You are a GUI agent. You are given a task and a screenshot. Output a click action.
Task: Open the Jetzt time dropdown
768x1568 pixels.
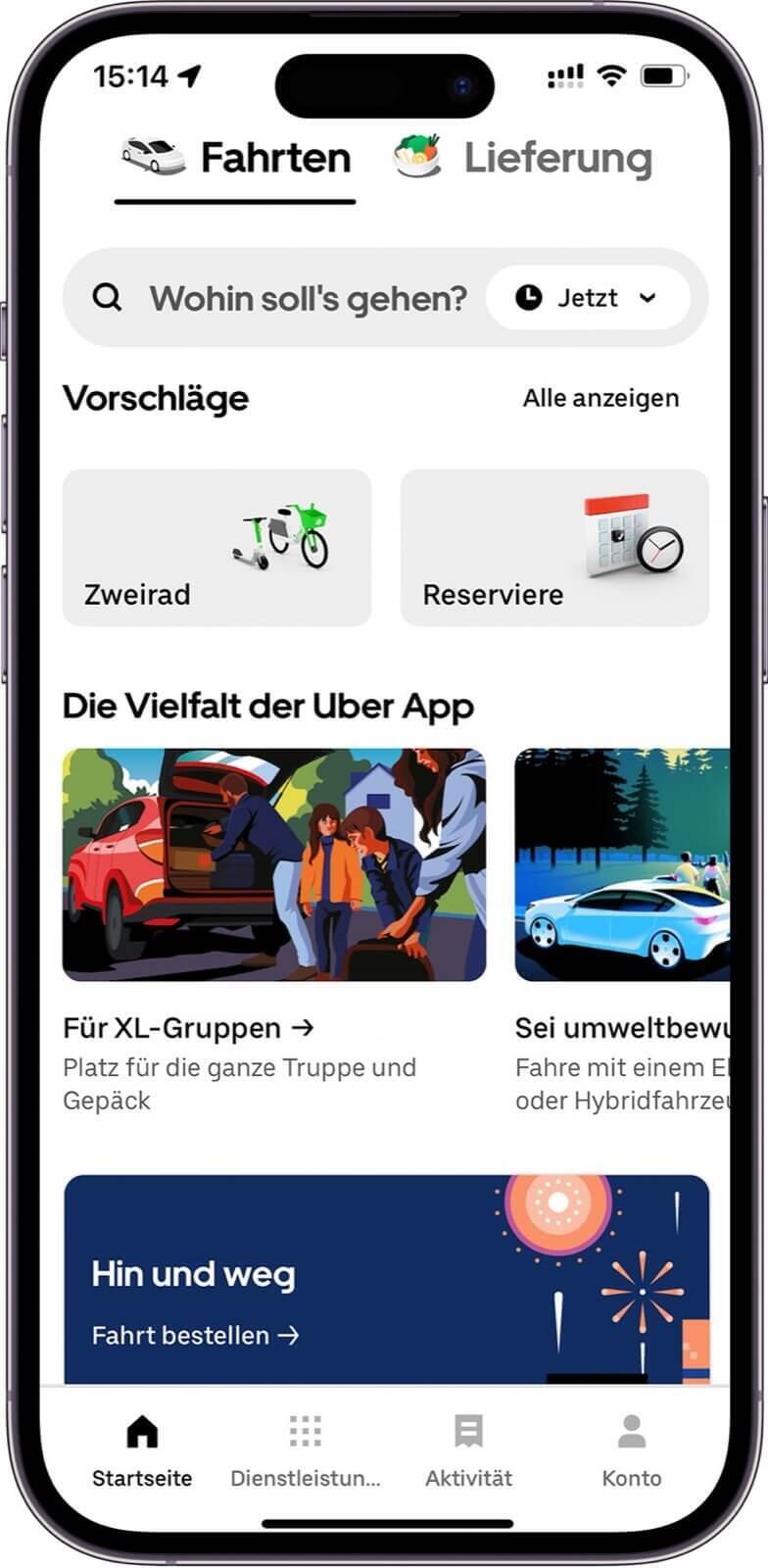588,298
